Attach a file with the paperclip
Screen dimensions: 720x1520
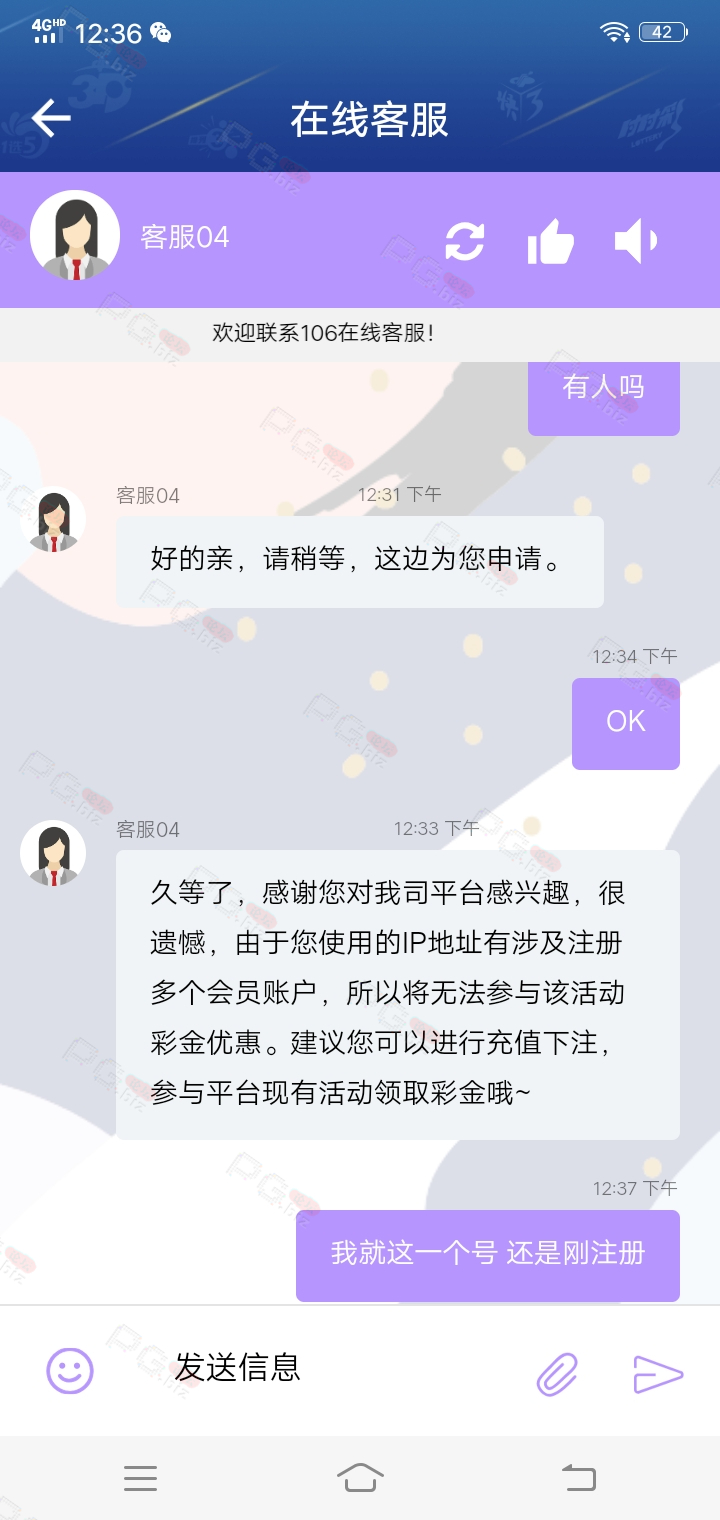click(557, 1374)
